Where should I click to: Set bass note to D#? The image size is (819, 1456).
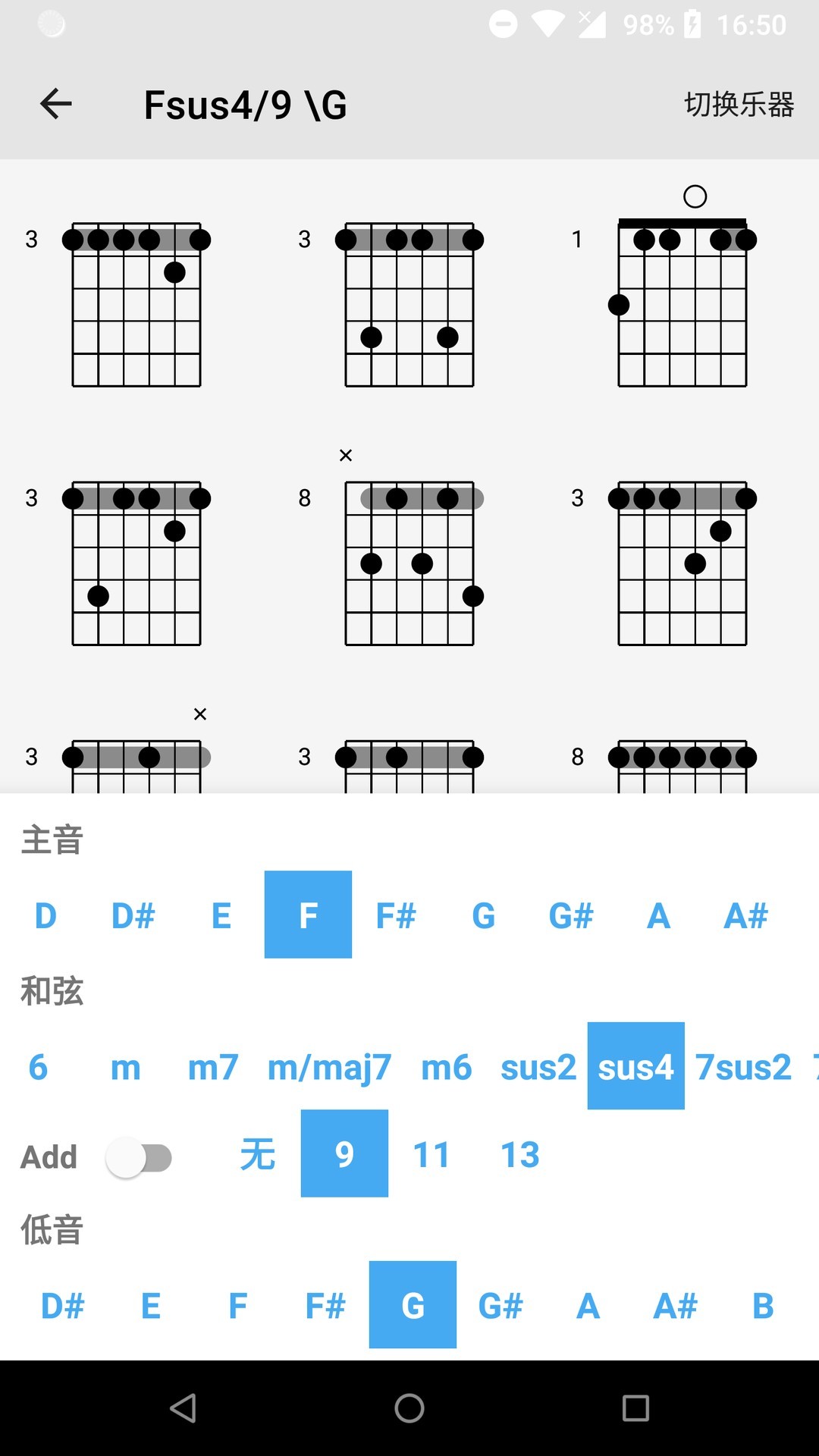[x=63, y=1305]
